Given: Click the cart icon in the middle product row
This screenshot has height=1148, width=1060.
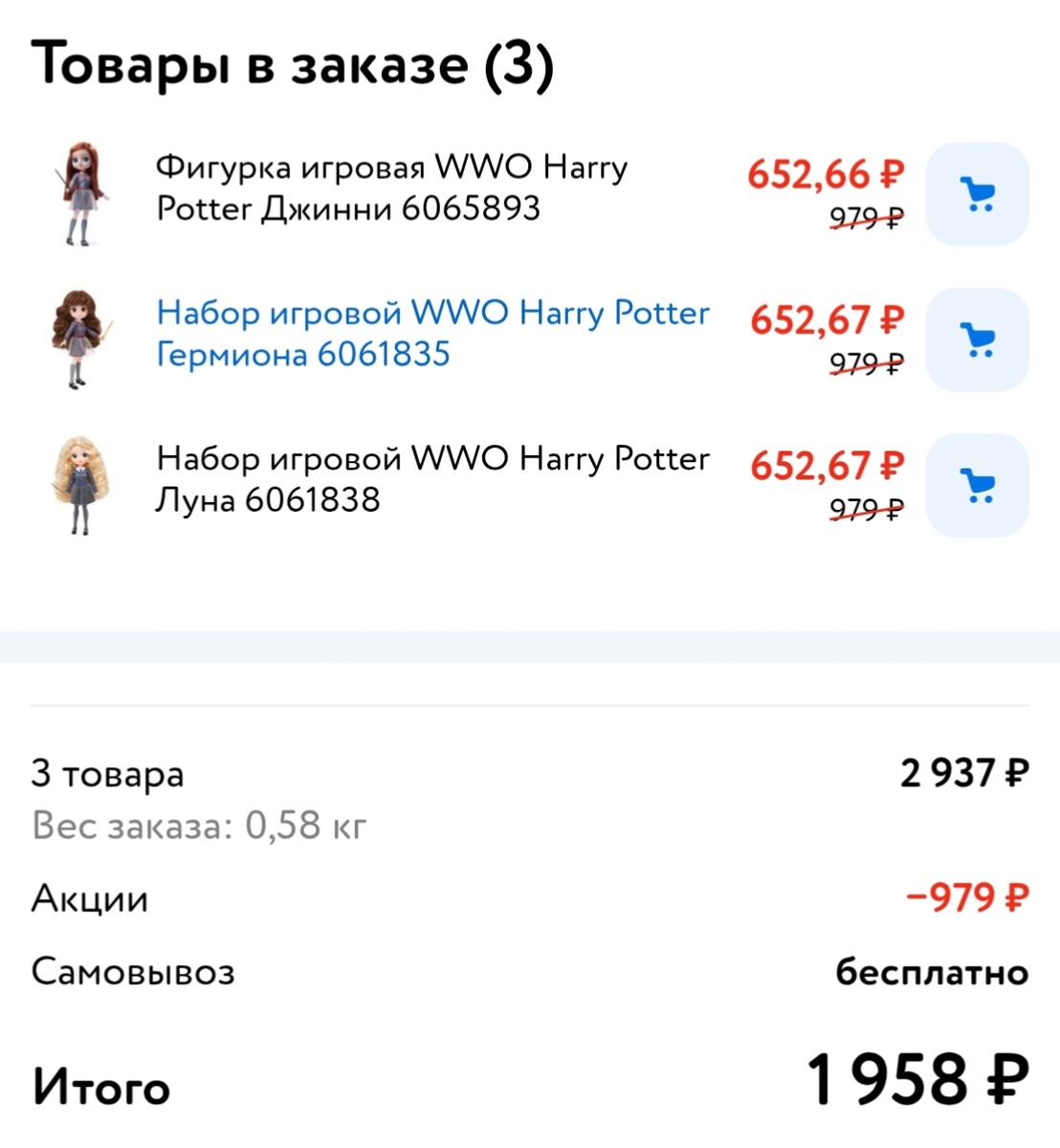Looking at the screenshot, I should 977,340.
